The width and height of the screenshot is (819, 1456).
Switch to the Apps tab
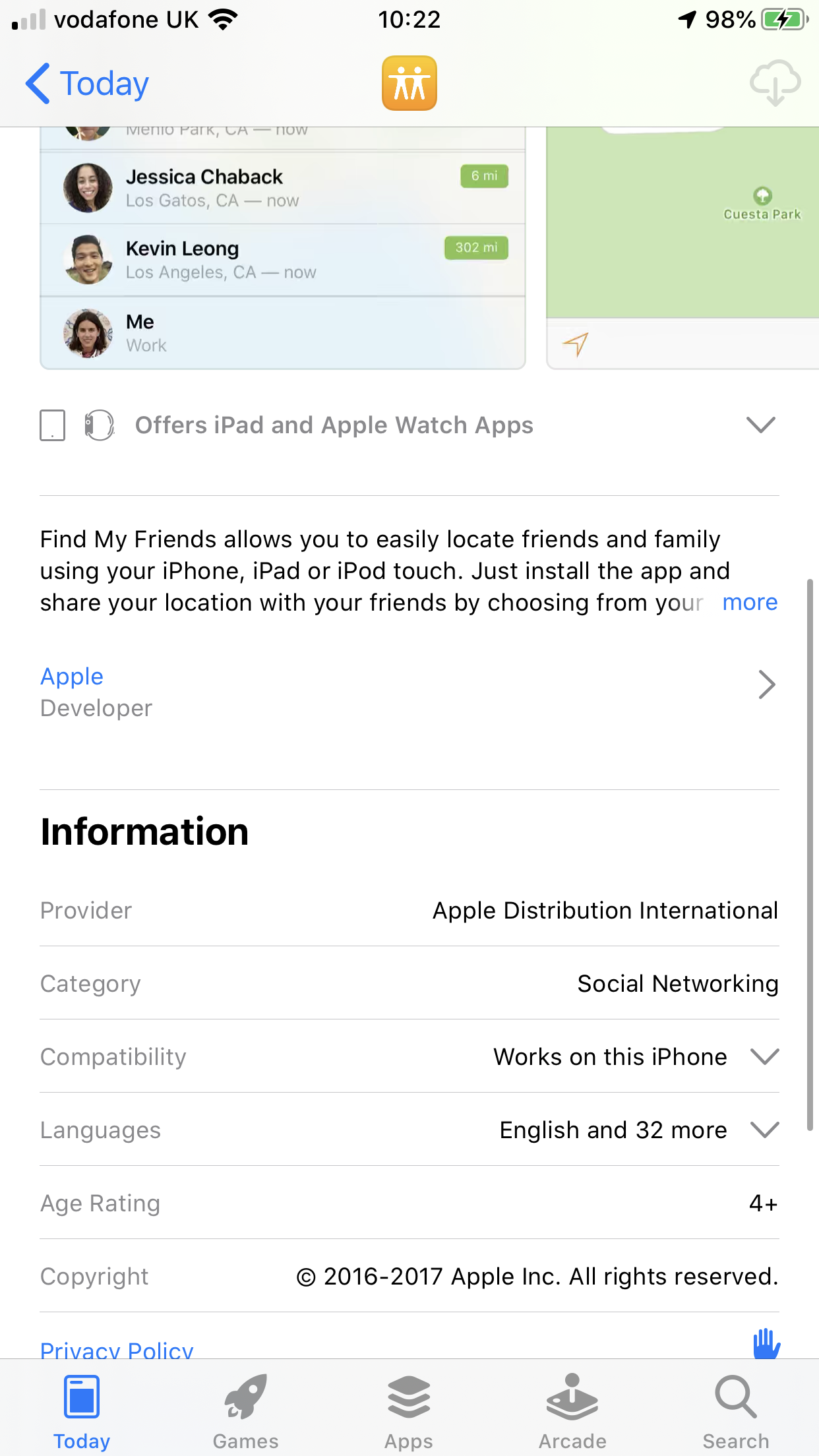409,1412
